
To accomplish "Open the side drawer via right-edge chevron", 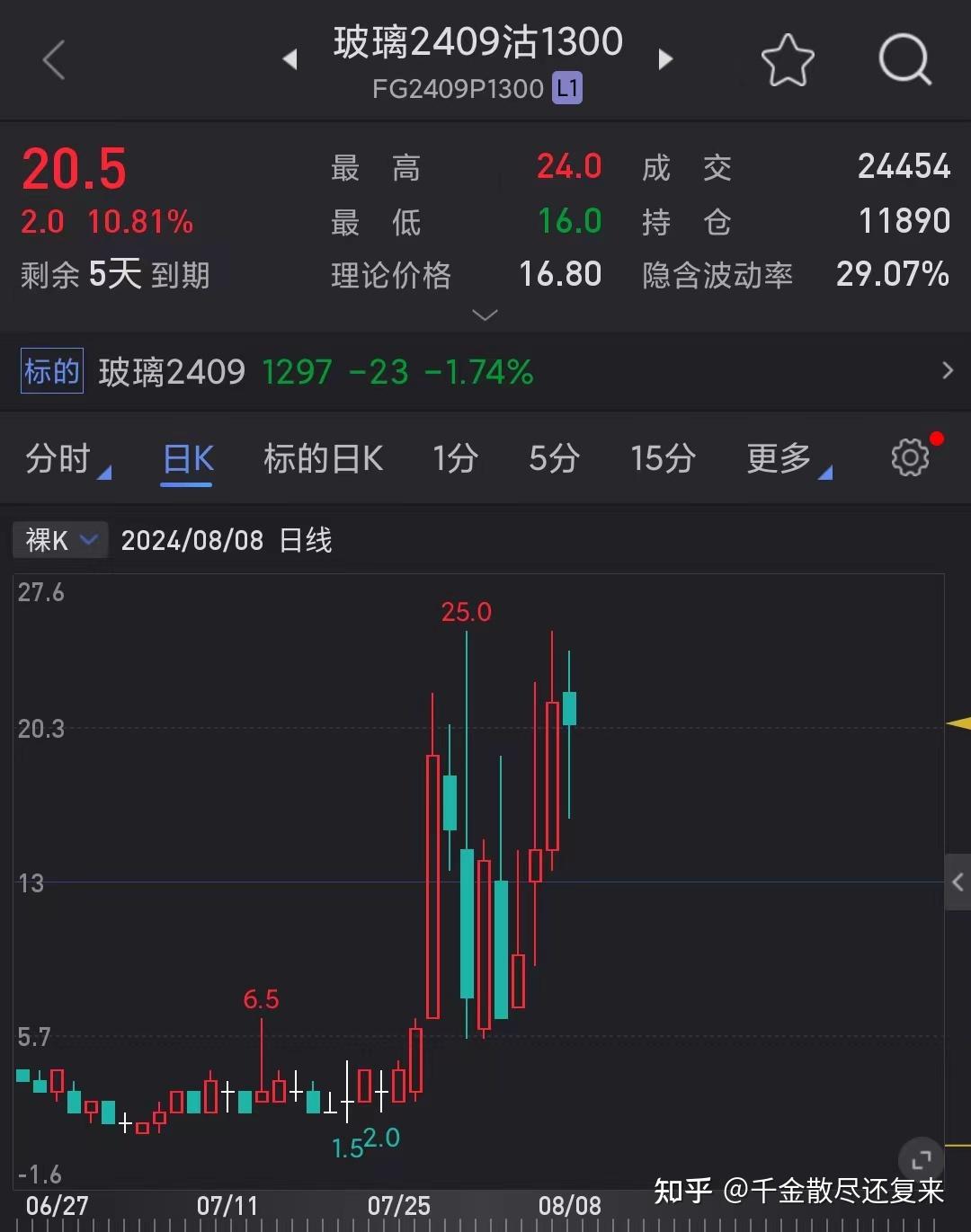I will [x=958, y=882].
